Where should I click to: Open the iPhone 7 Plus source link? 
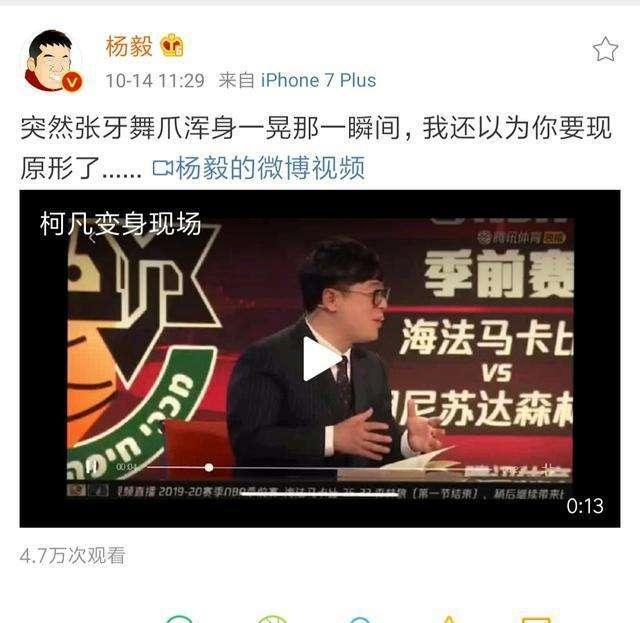[318, 80]
